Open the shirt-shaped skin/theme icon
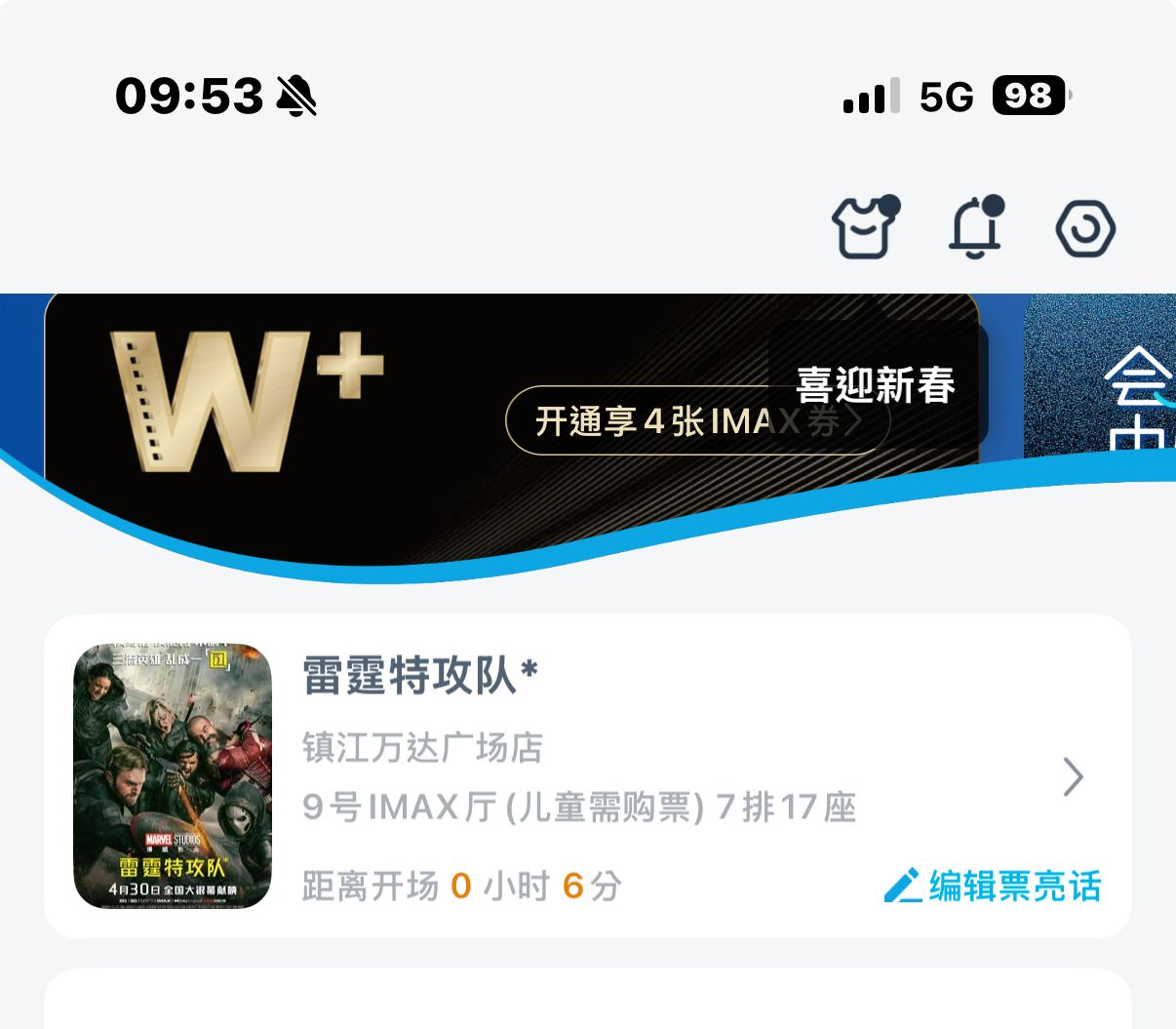The width and height of the screenshot is (1176, 1029). tap(864, 228)
